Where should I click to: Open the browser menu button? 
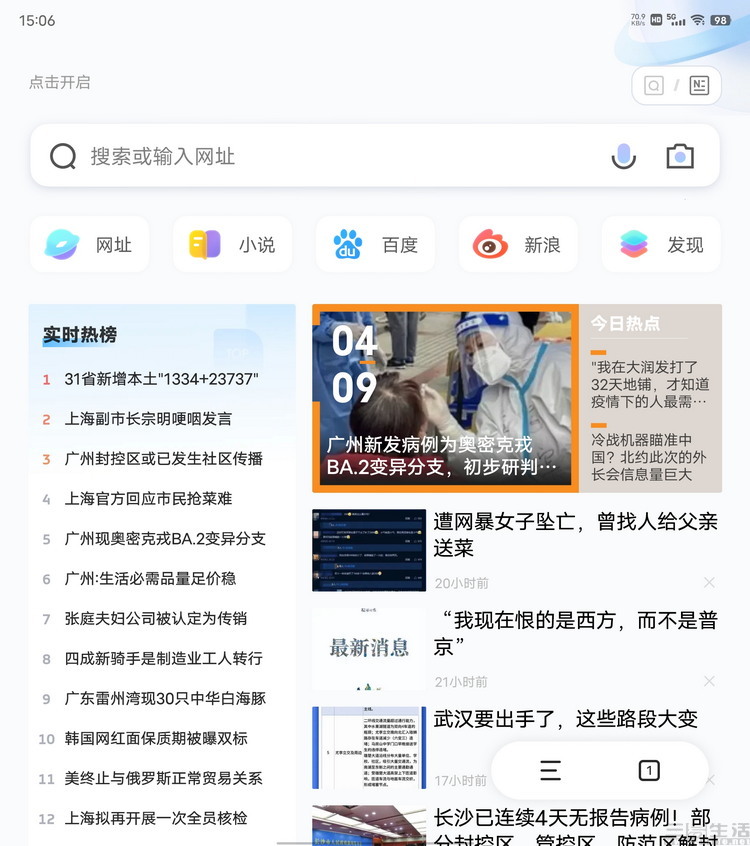(550, 770)
